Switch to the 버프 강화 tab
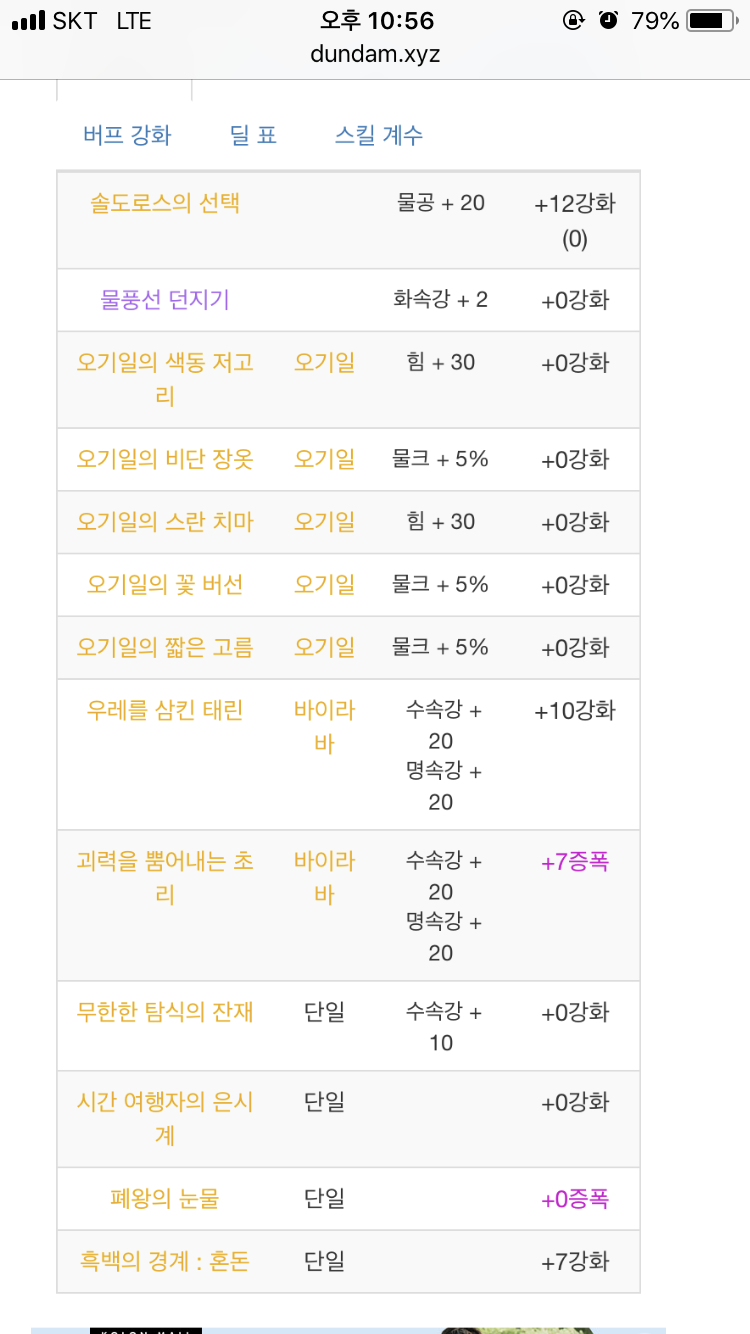This screenshot has height=1334, width=750. point(127,135)
